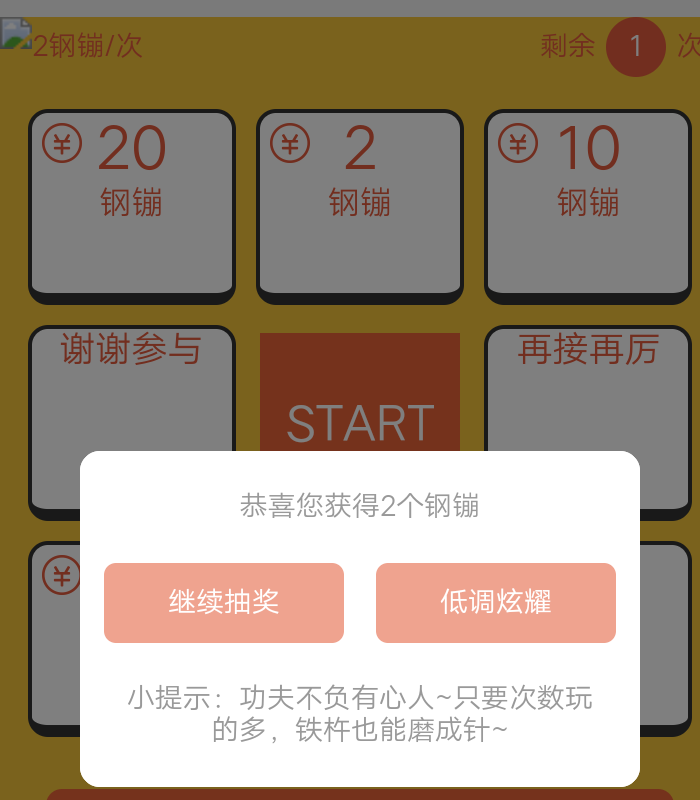Select 低调炫耀 to share the prize

coord(496,602)
